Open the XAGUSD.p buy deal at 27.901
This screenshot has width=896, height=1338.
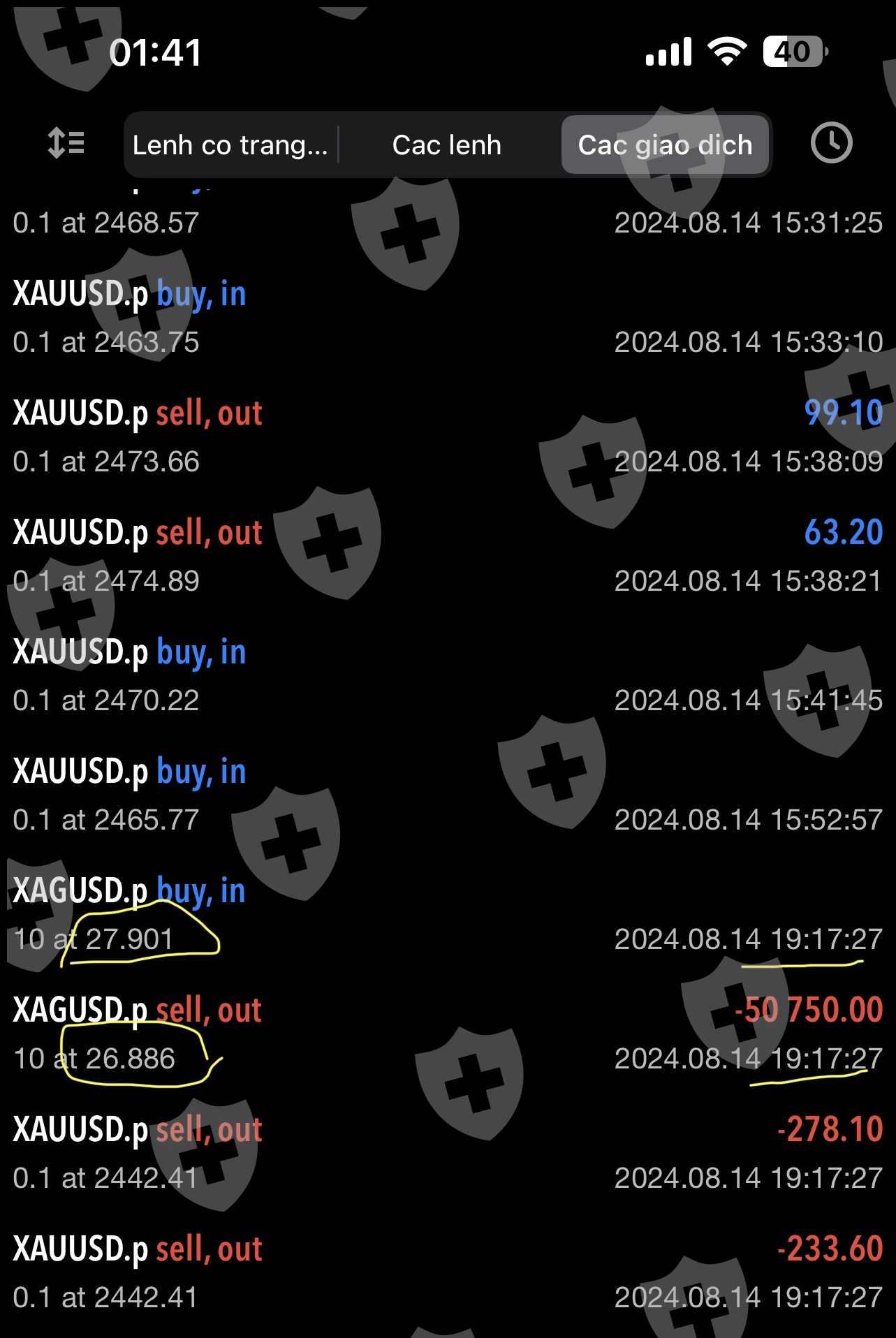click(x=447, y=915)
